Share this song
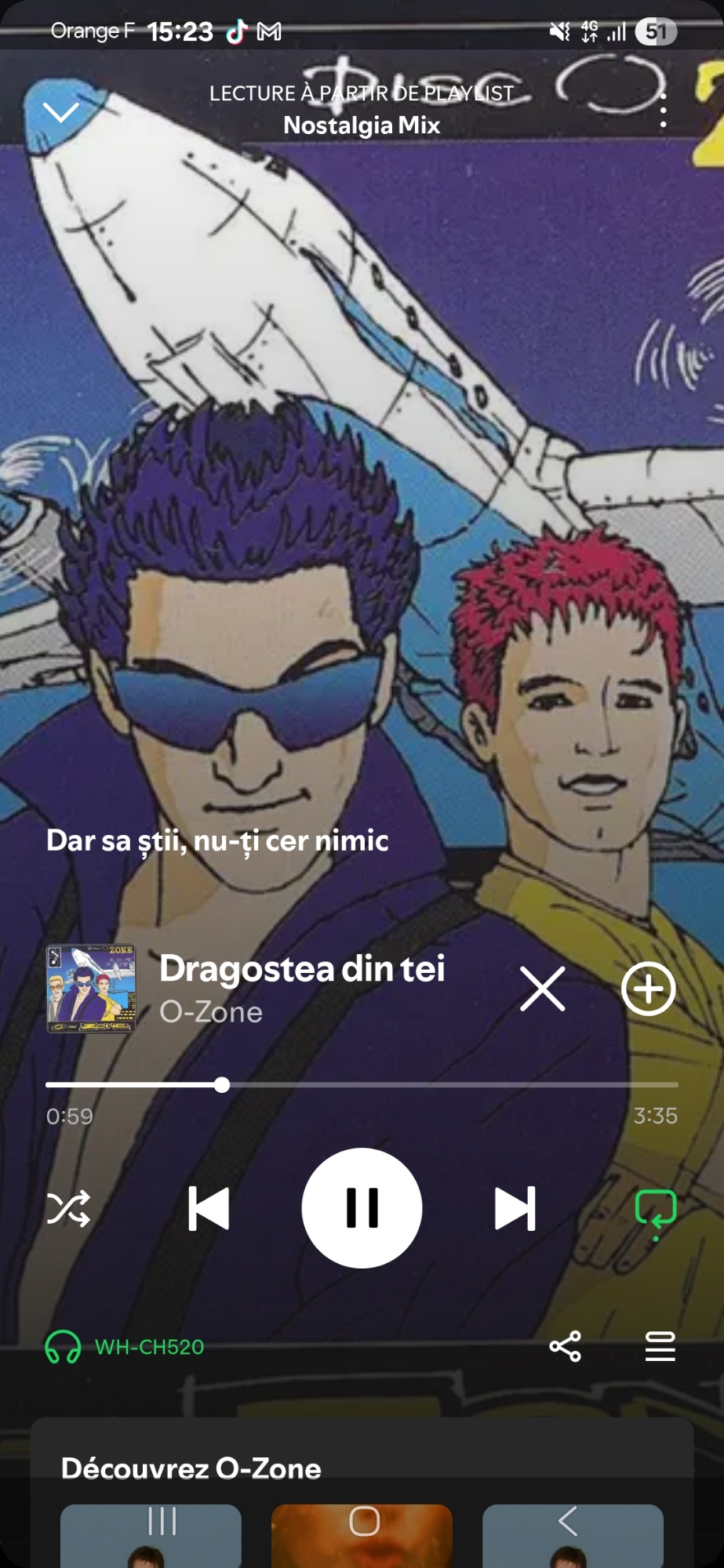Screen dimensions: 724x1568 565,1347
